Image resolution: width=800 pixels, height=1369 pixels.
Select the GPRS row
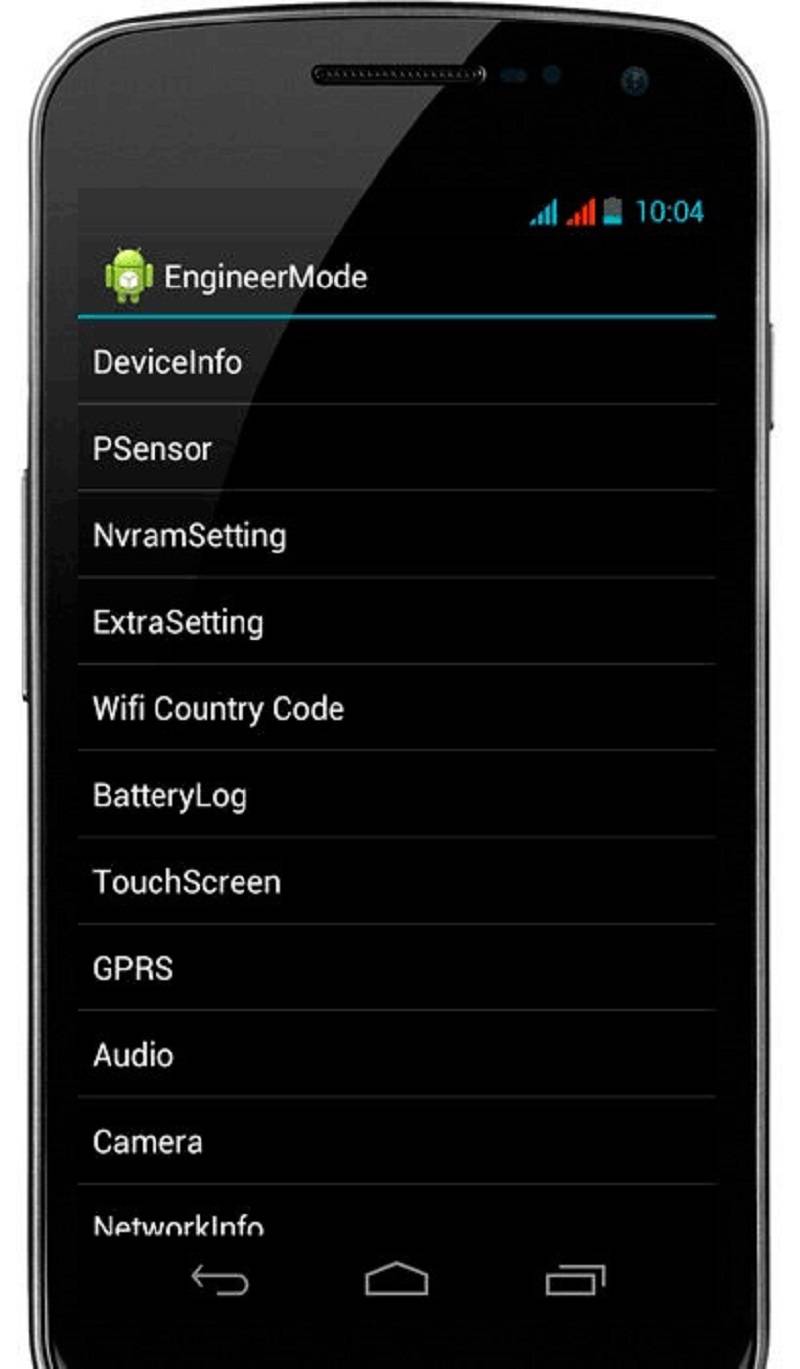[397, 967]
